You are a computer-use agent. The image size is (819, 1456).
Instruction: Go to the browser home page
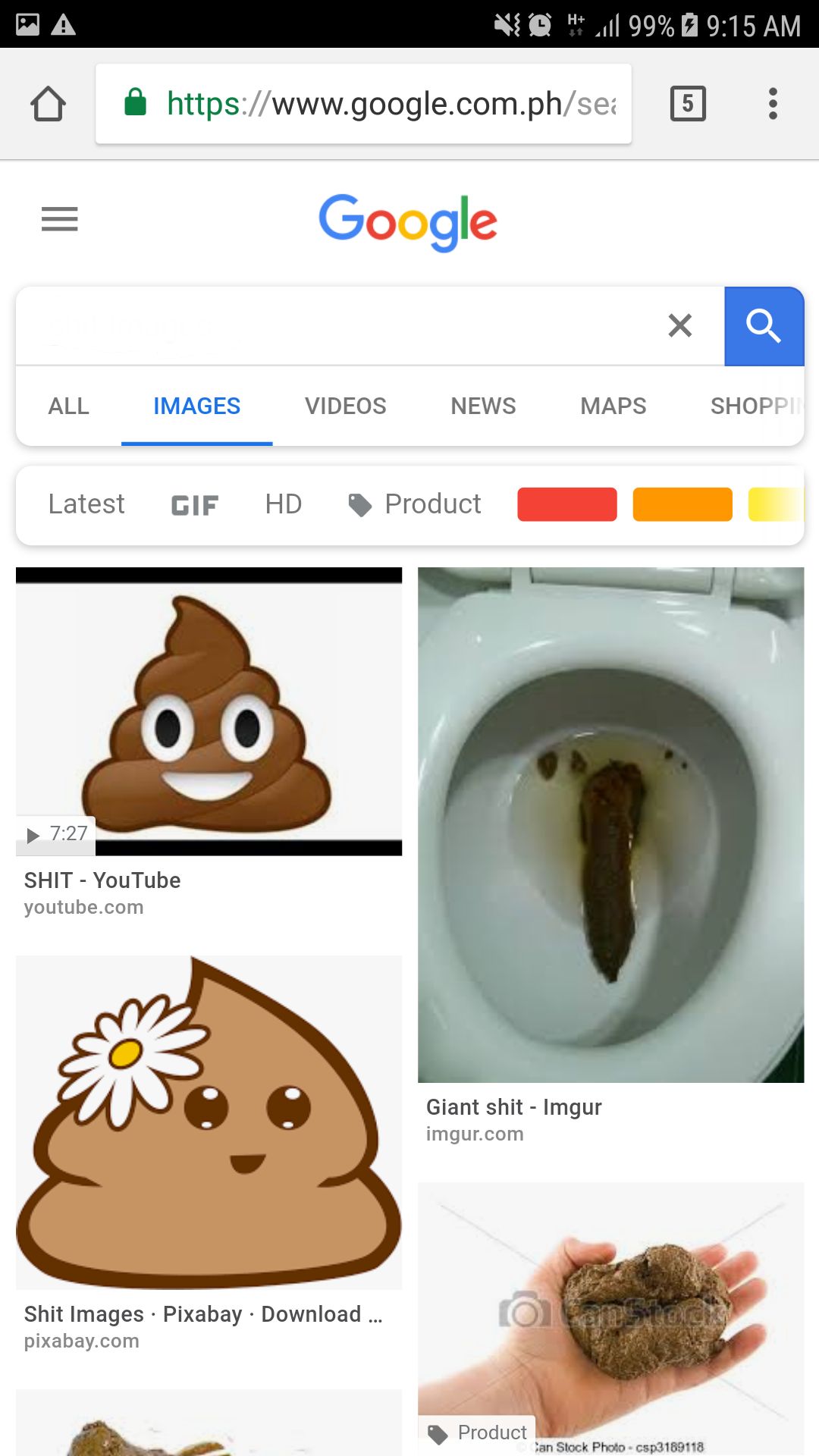(48, 104)
